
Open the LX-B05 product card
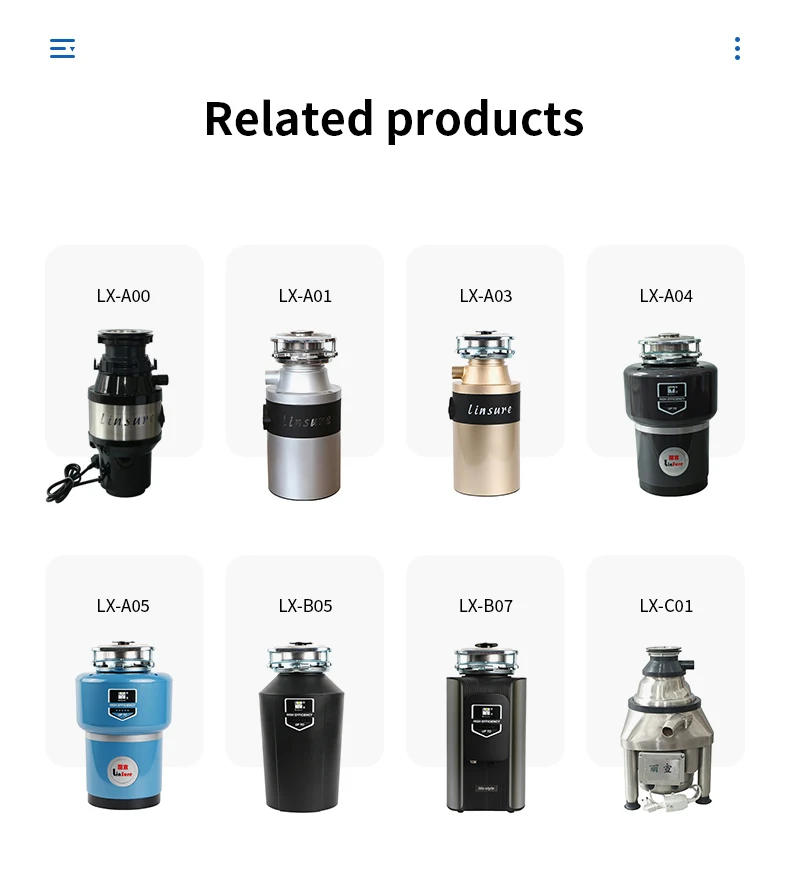[x=305, y=684]
